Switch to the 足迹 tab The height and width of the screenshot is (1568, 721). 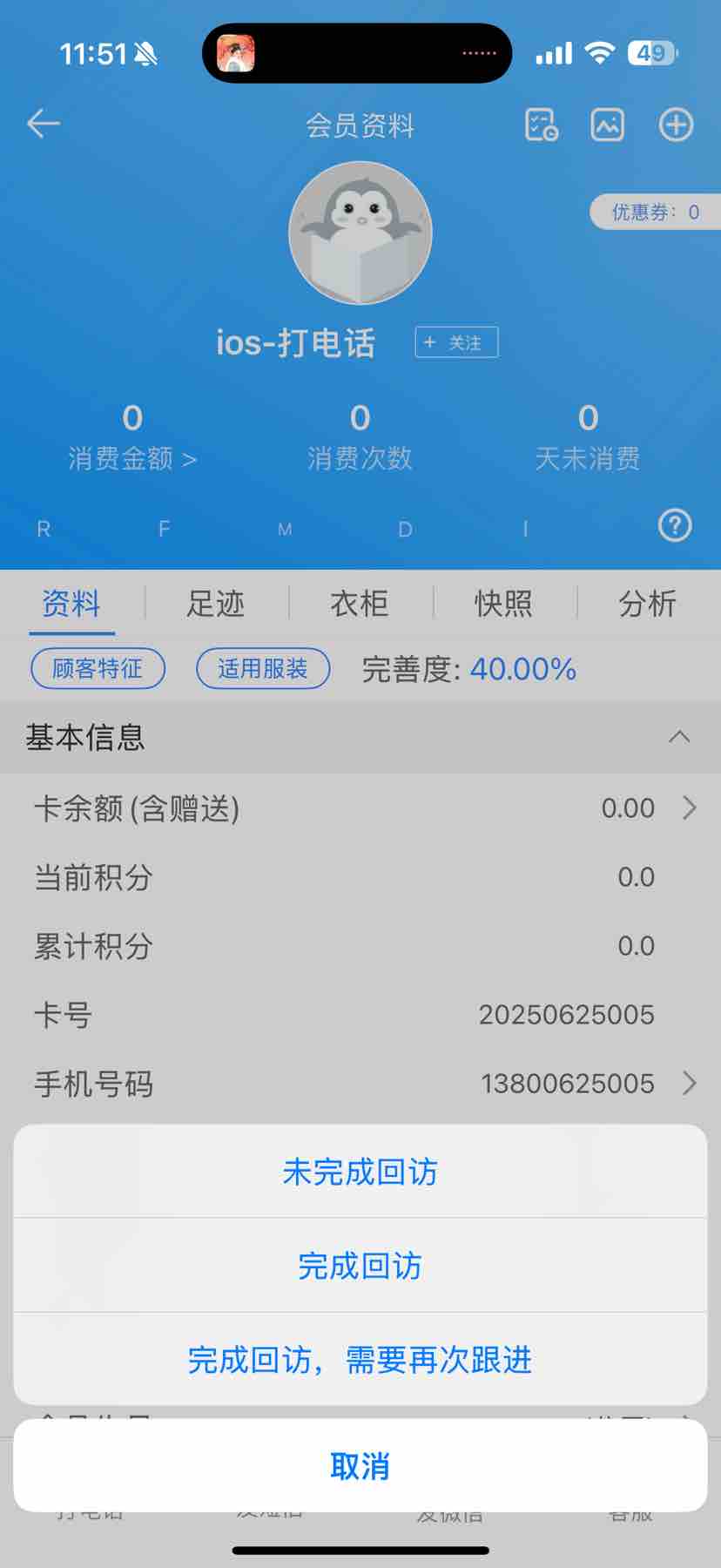pos(215,603)
